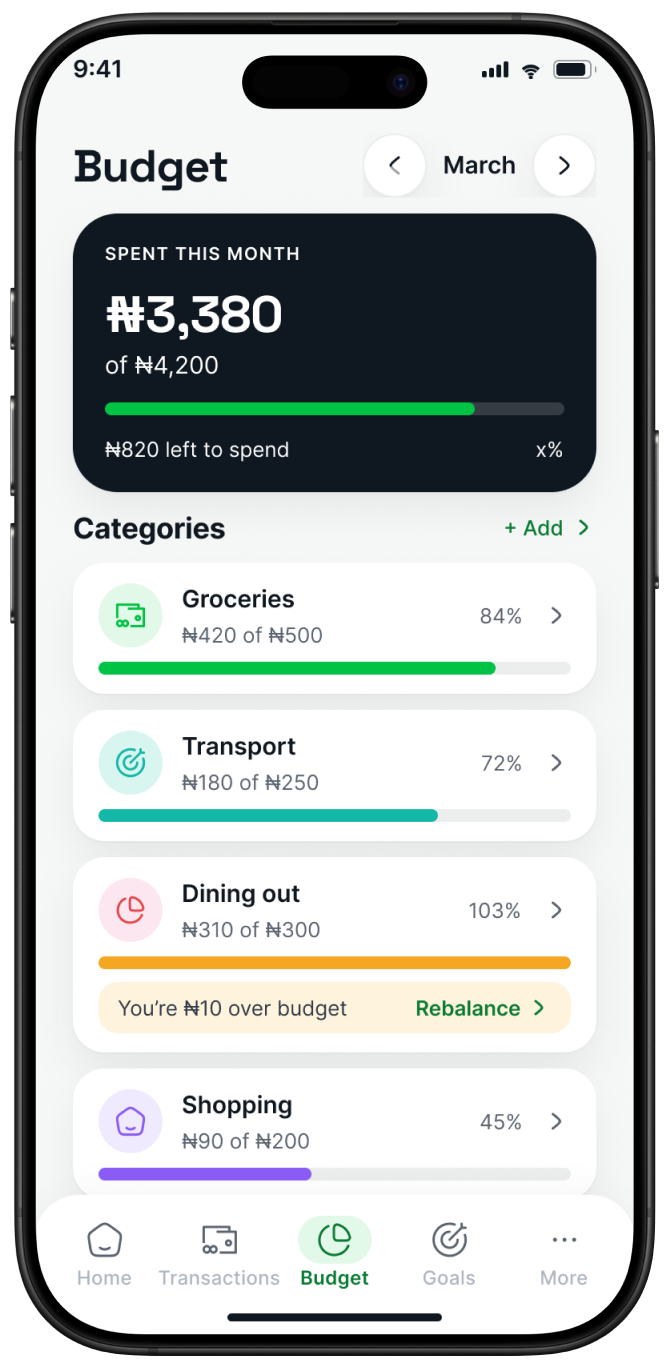Open the Spent this month summary card

[335, 352]
